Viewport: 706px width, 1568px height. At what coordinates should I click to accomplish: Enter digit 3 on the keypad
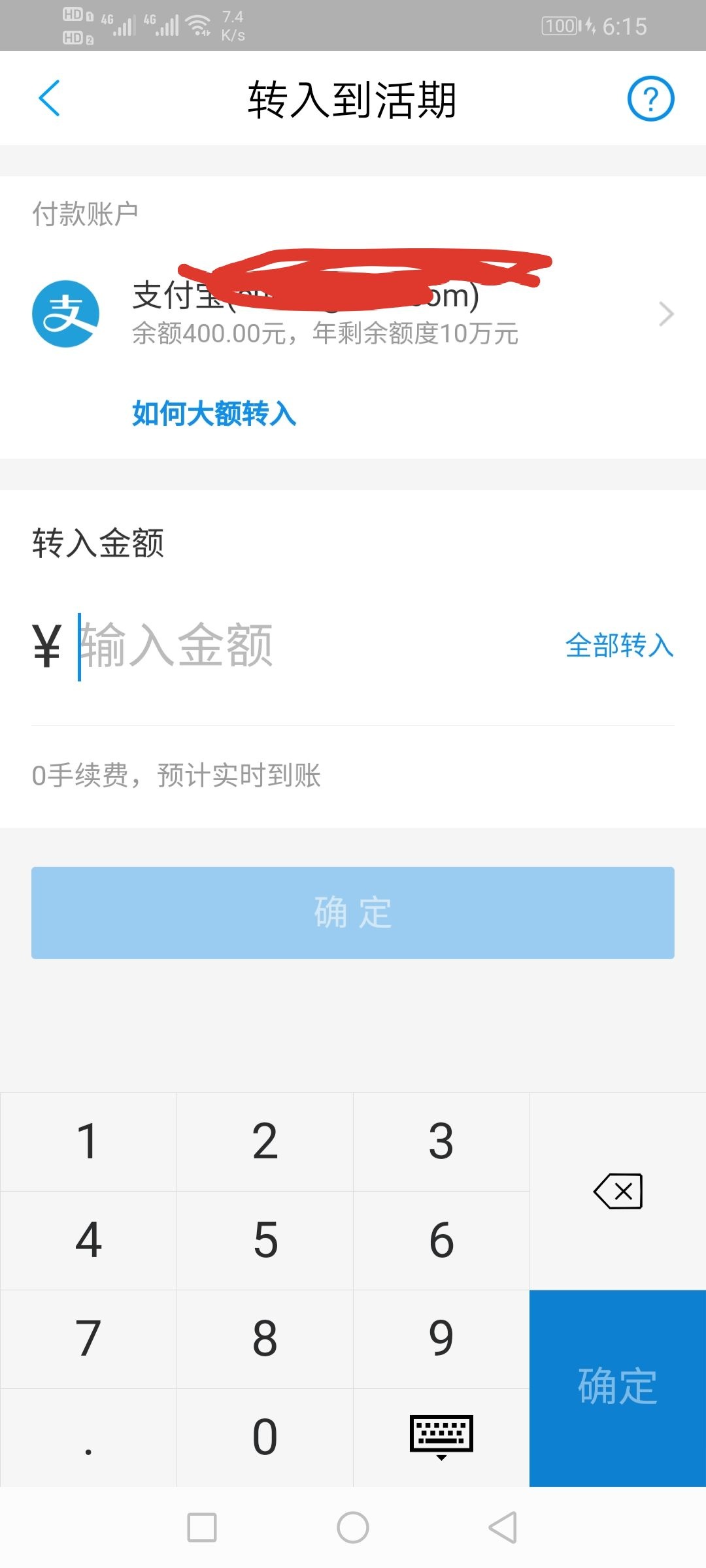(x=441, y=1142)
